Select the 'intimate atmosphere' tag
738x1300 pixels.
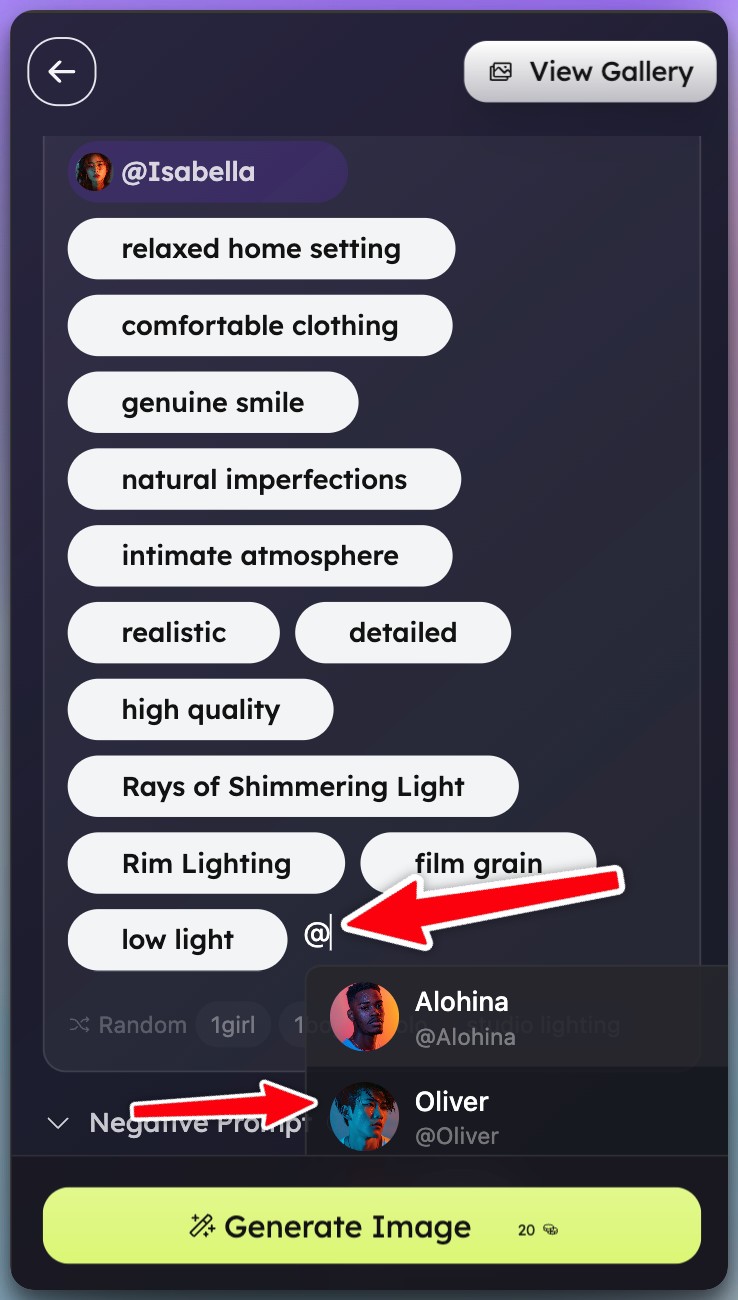click(x=260, y=556)
